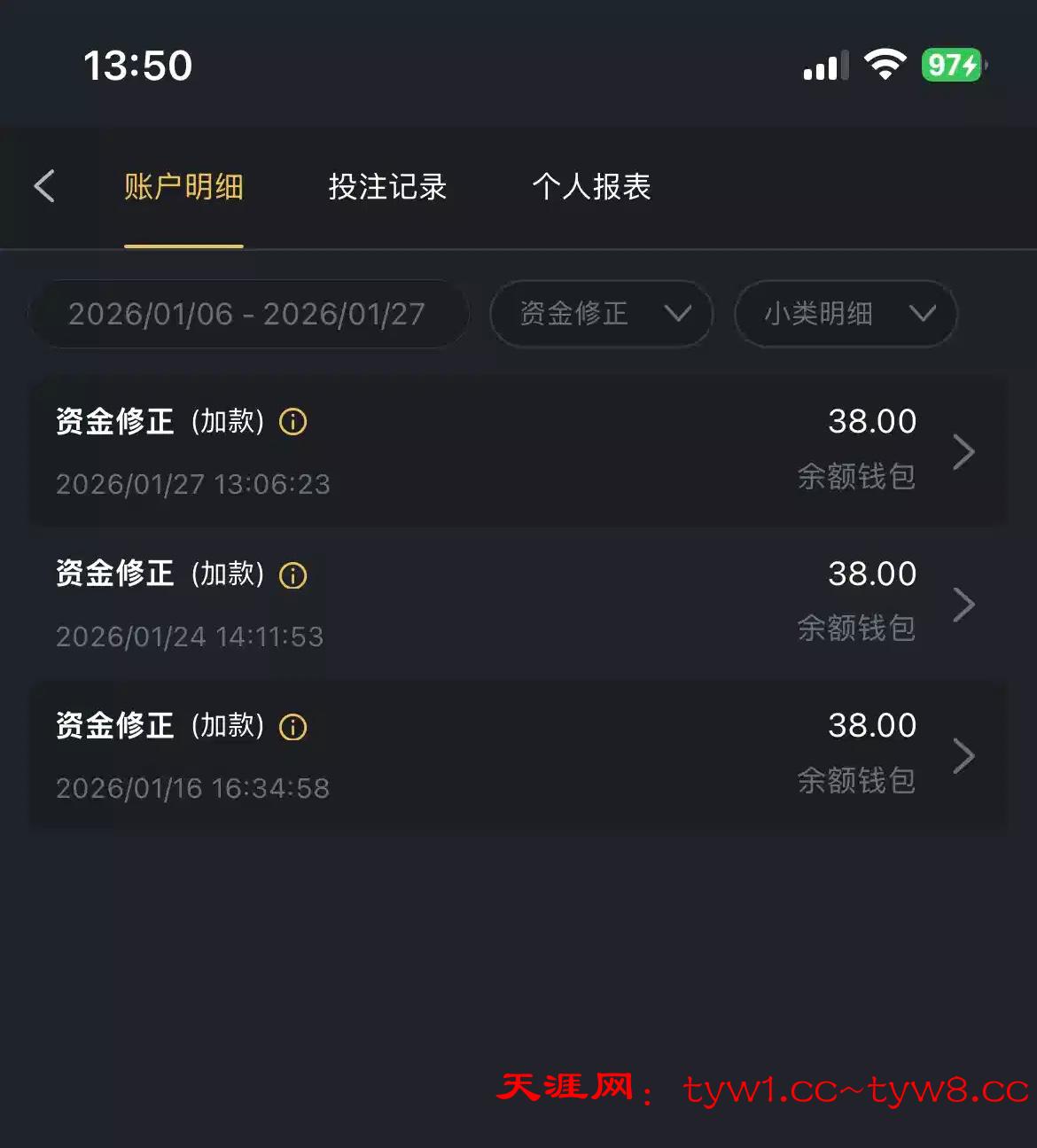Select the 账户明细 tab
Viewport: 1037px width, 1148px height.
click(183, 187)
